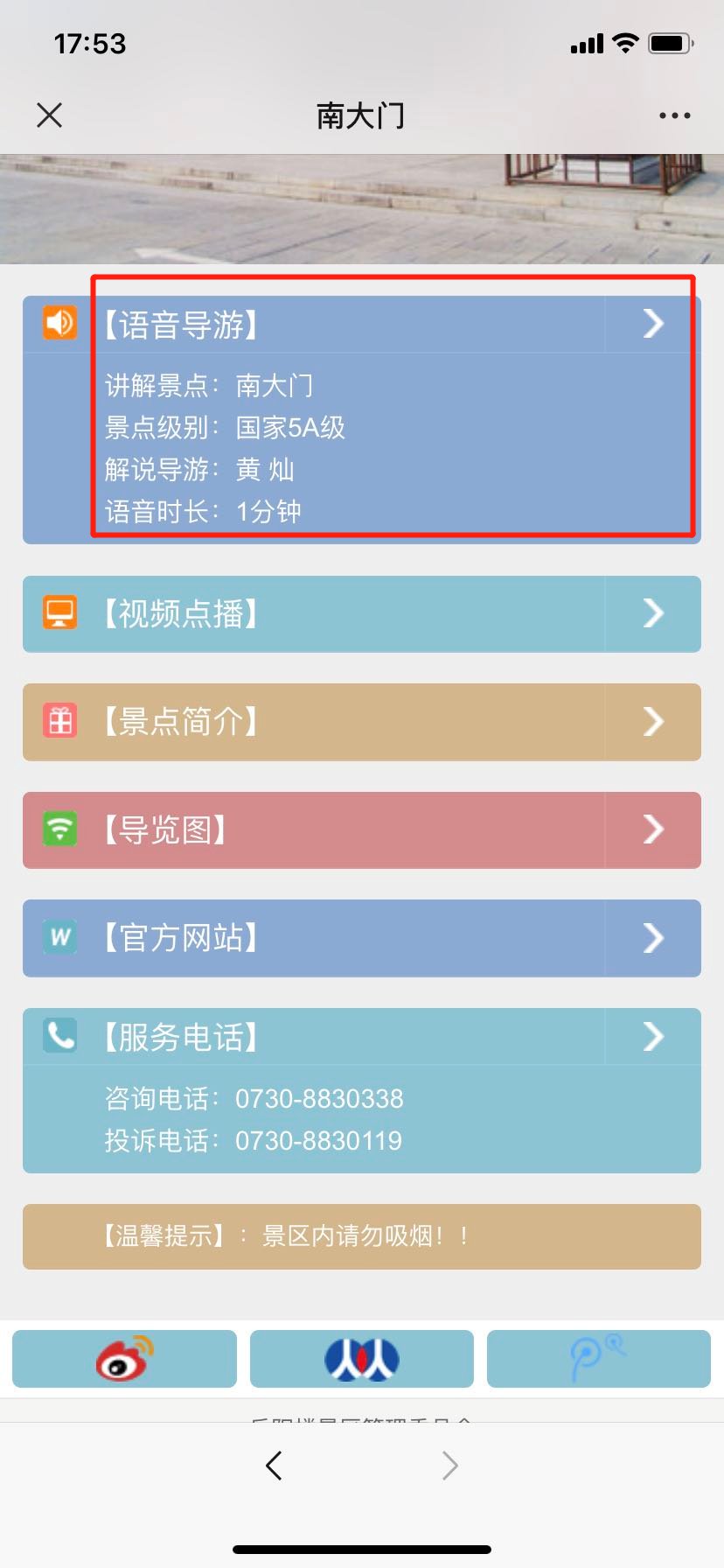View the 景点简介 introduction
The width and height of the screenshot is (724, 1568).
click(x=361, y=722)
